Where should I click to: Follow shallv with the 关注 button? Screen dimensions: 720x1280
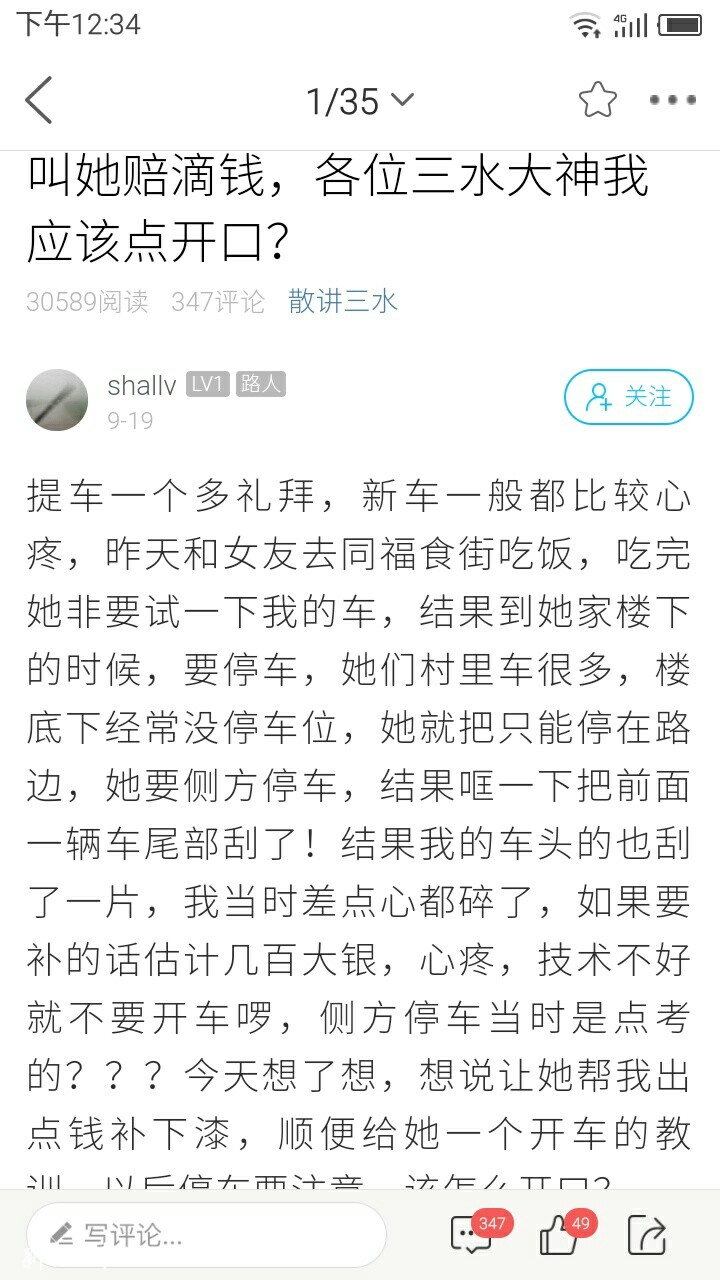[x=629, y=397]
